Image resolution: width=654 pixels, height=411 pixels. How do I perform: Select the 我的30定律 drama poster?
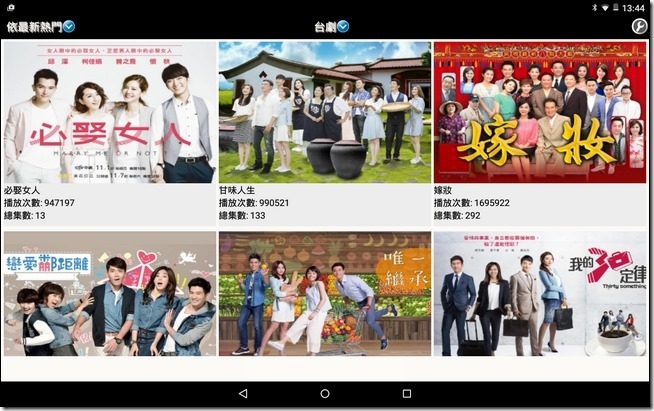(540, 294)
